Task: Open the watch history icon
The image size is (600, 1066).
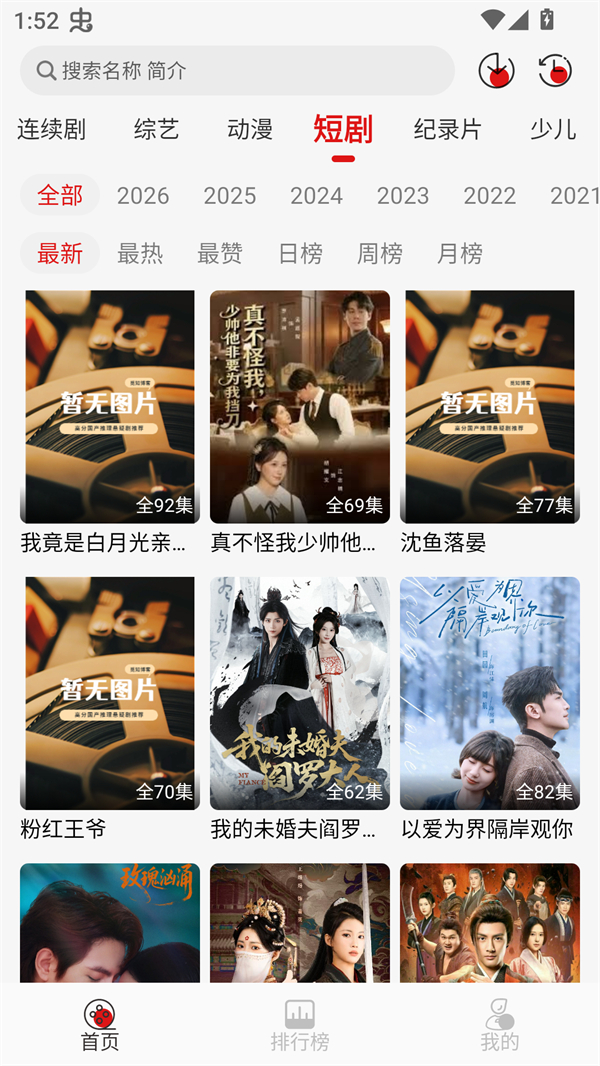Action: coord(555,71)
